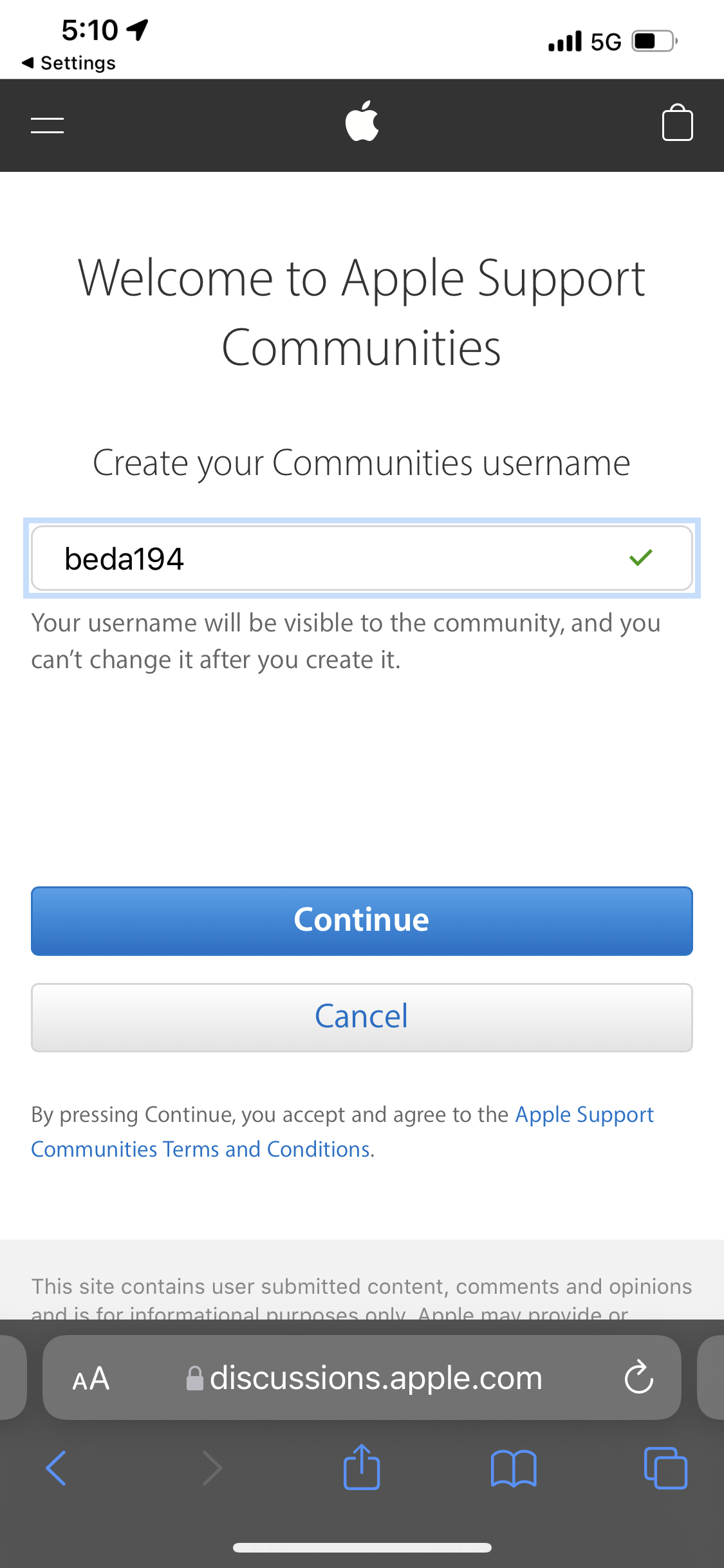Cancel the username creation

point(361,1017)
